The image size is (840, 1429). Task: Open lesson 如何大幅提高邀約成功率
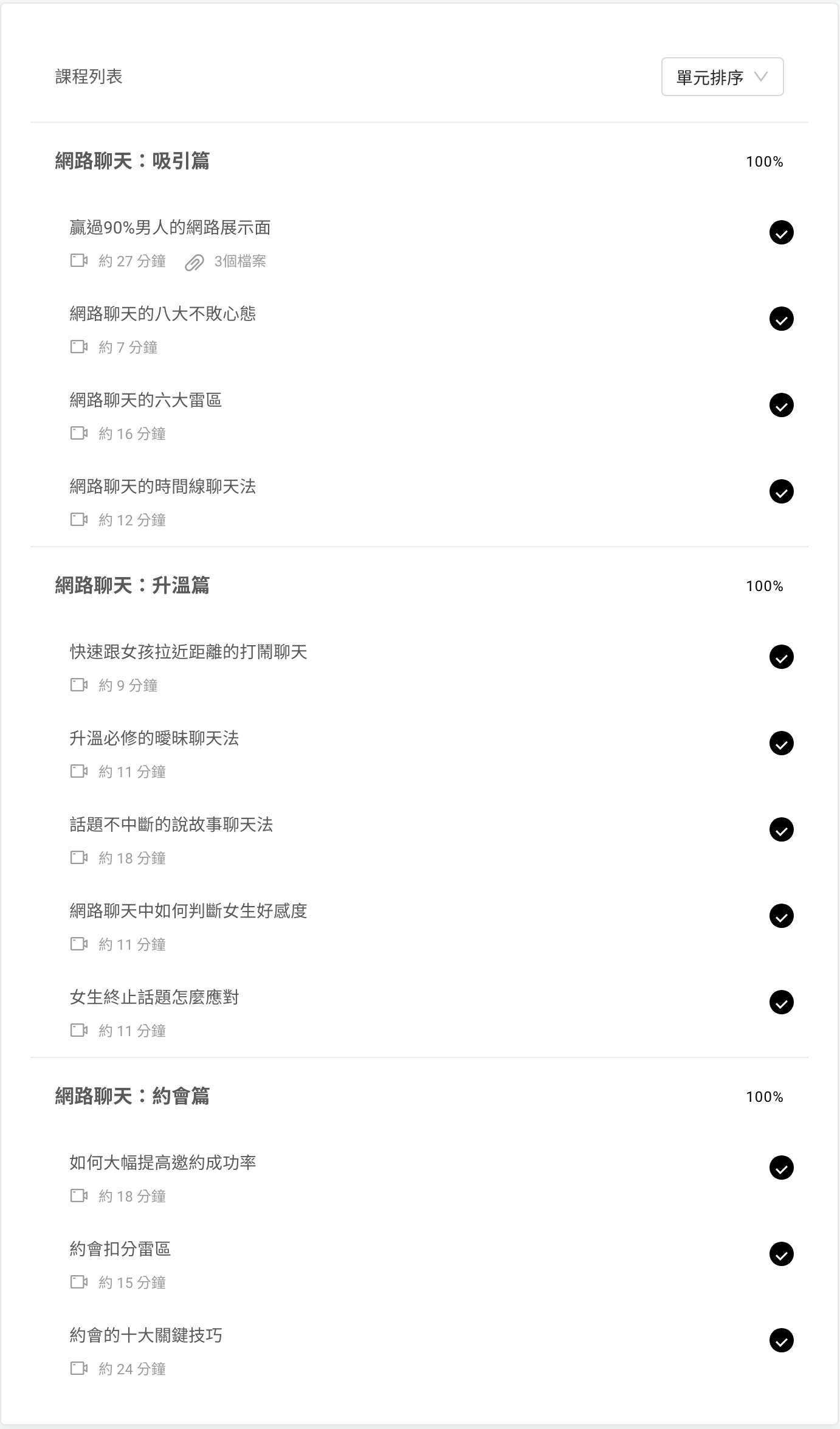click(163, 1163)
